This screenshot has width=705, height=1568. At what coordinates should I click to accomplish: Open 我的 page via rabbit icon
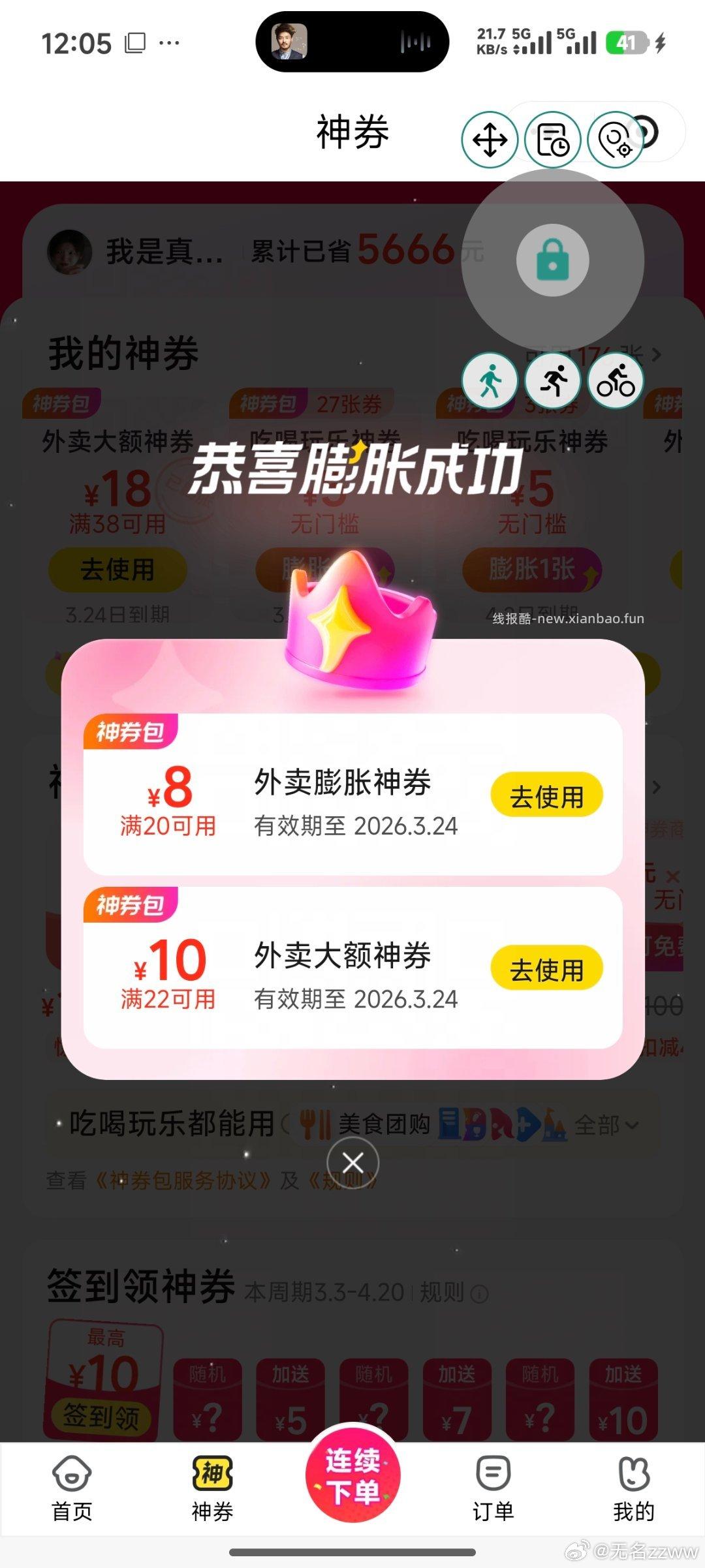point(635,1486)
